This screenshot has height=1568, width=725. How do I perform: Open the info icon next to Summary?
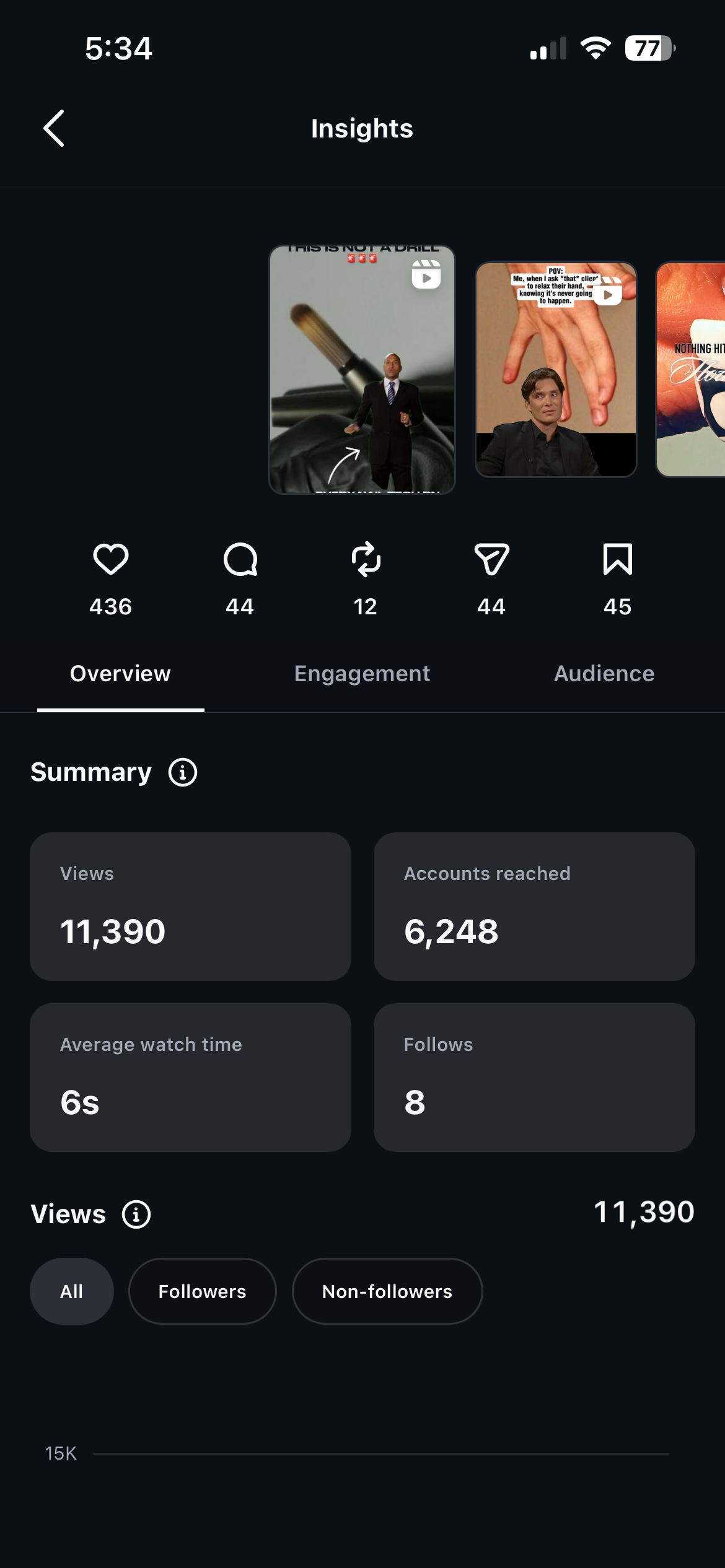(x=183, y=772)
